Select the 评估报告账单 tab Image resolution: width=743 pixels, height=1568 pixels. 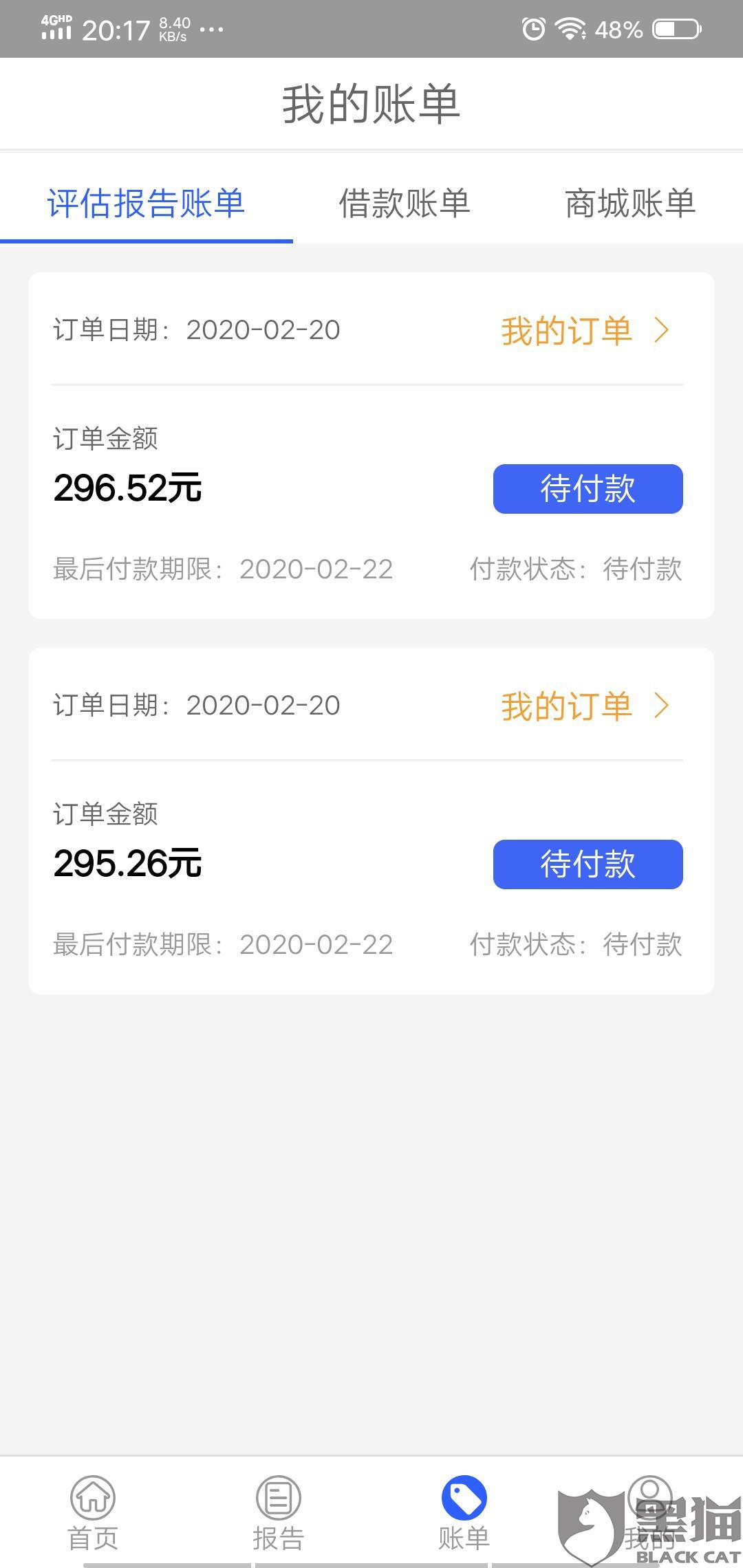click(x=146, y=204)
